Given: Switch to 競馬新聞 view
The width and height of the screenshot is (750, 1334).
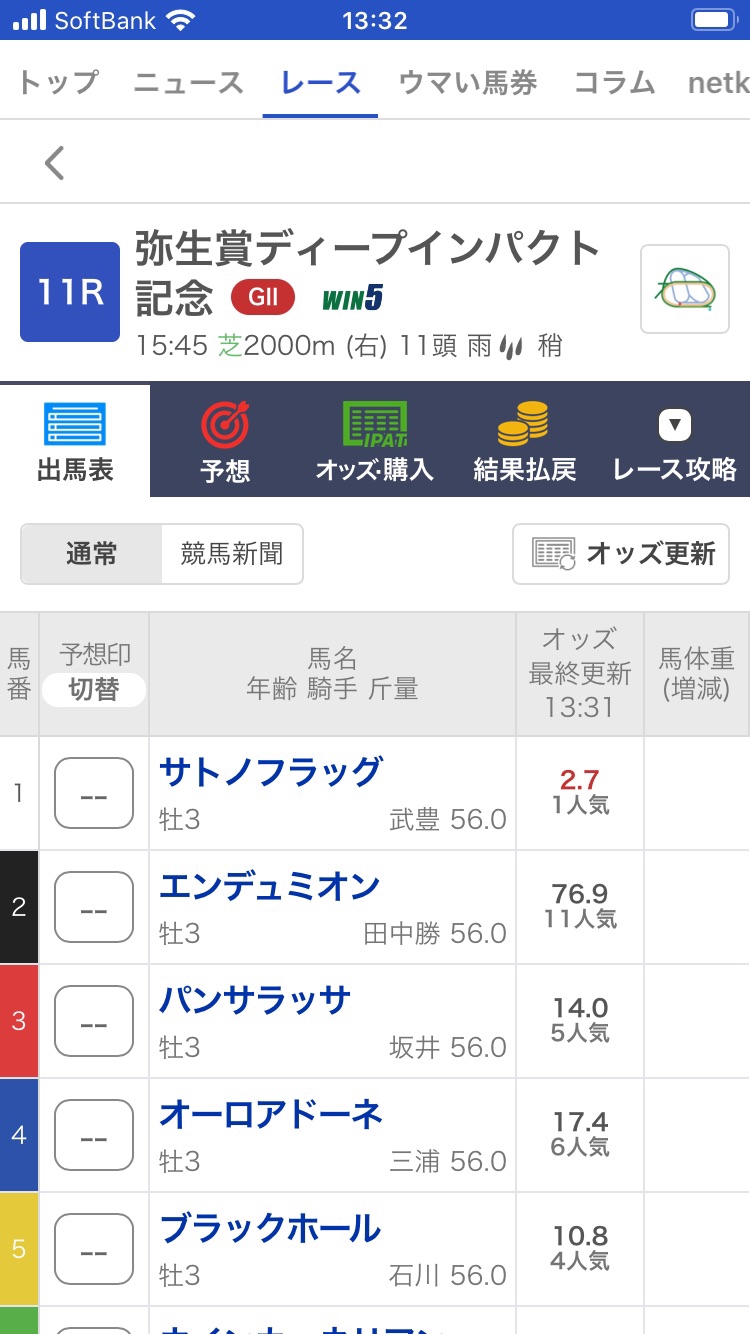Looking at the screenshot, I should pos(232,554).
